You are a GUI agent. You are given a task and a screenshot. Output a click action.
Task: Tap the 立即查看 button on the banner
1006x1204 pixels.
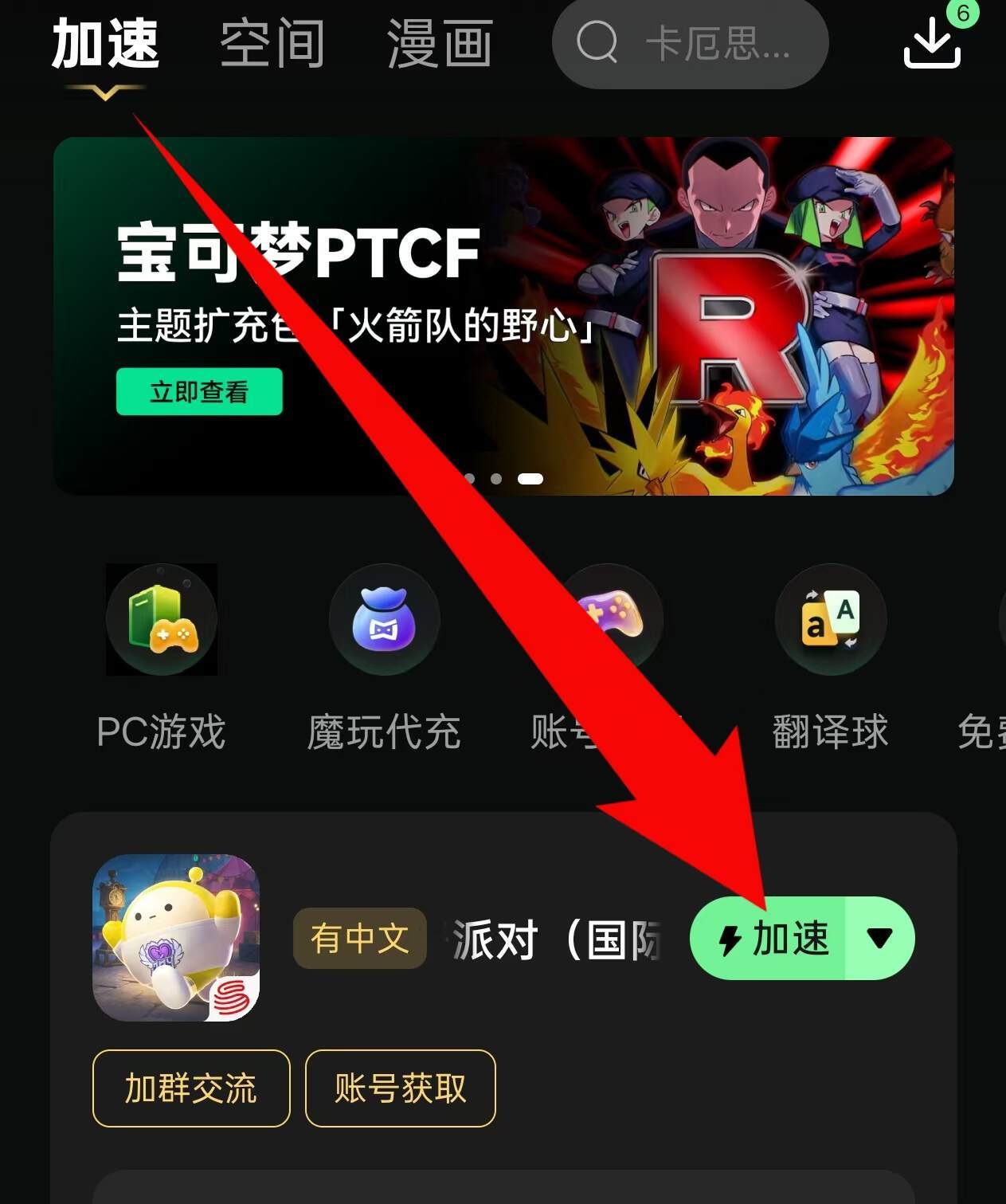[x=199, y=391]
